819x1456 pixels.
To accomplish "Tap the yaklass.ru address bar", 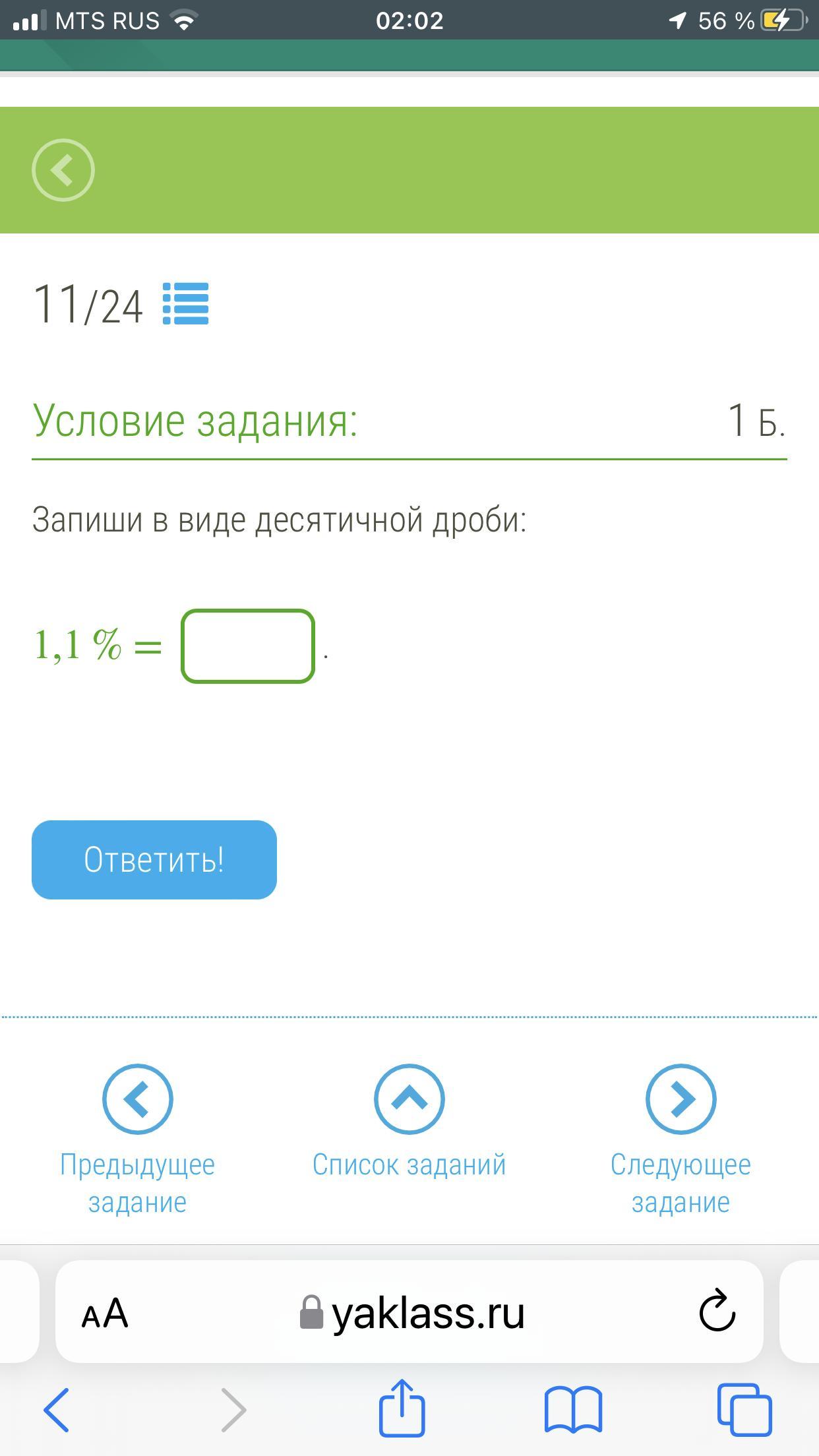I will pyautogui.click(x=409, y=1312).
